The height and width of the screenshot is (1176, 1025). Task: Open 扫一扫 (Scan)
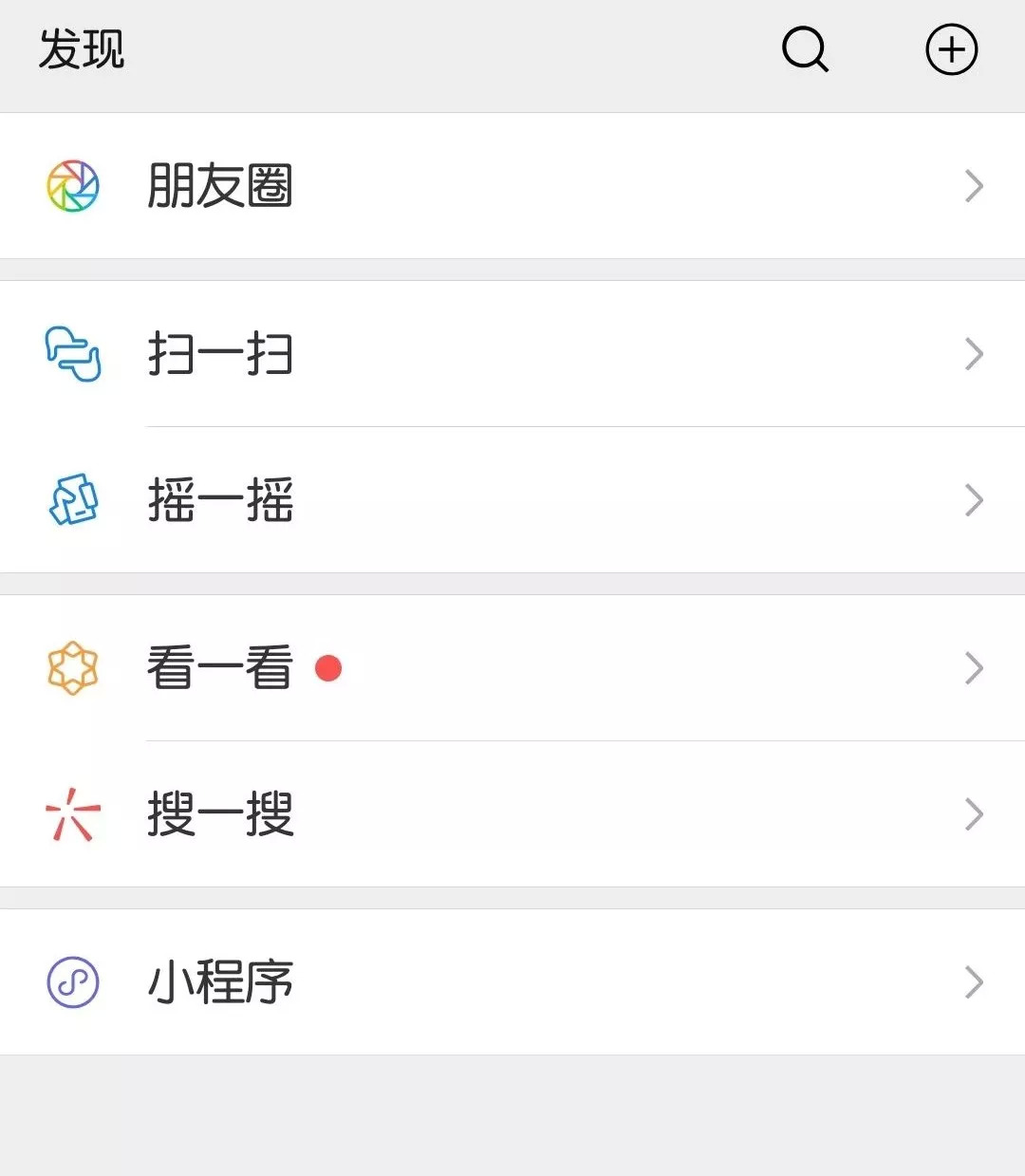pos(220,354)
